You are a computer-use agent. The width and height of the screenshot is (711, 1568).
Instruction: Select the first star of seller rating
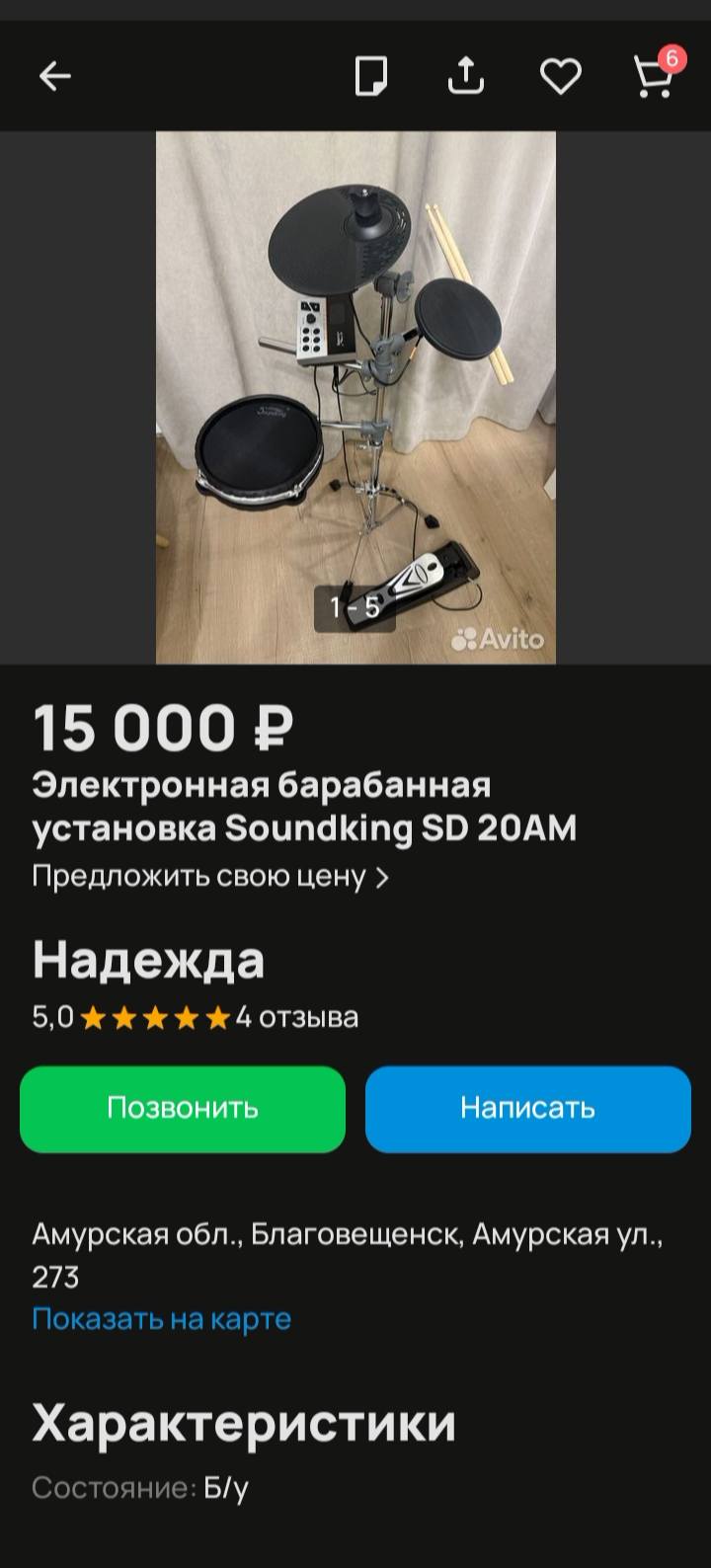coord(90,1017)
